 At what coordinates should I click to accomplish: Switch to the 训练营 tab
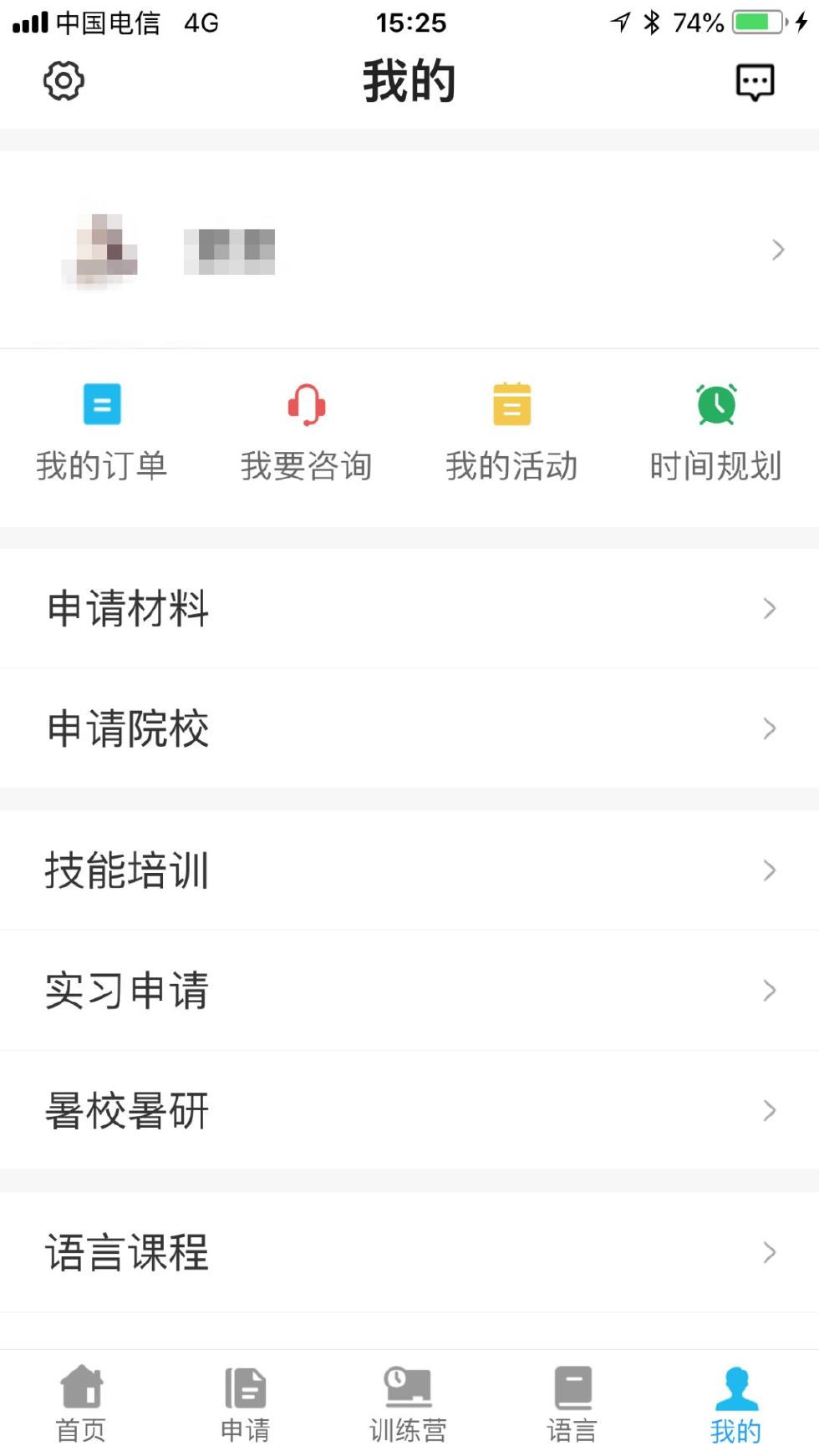[408, 1404]
